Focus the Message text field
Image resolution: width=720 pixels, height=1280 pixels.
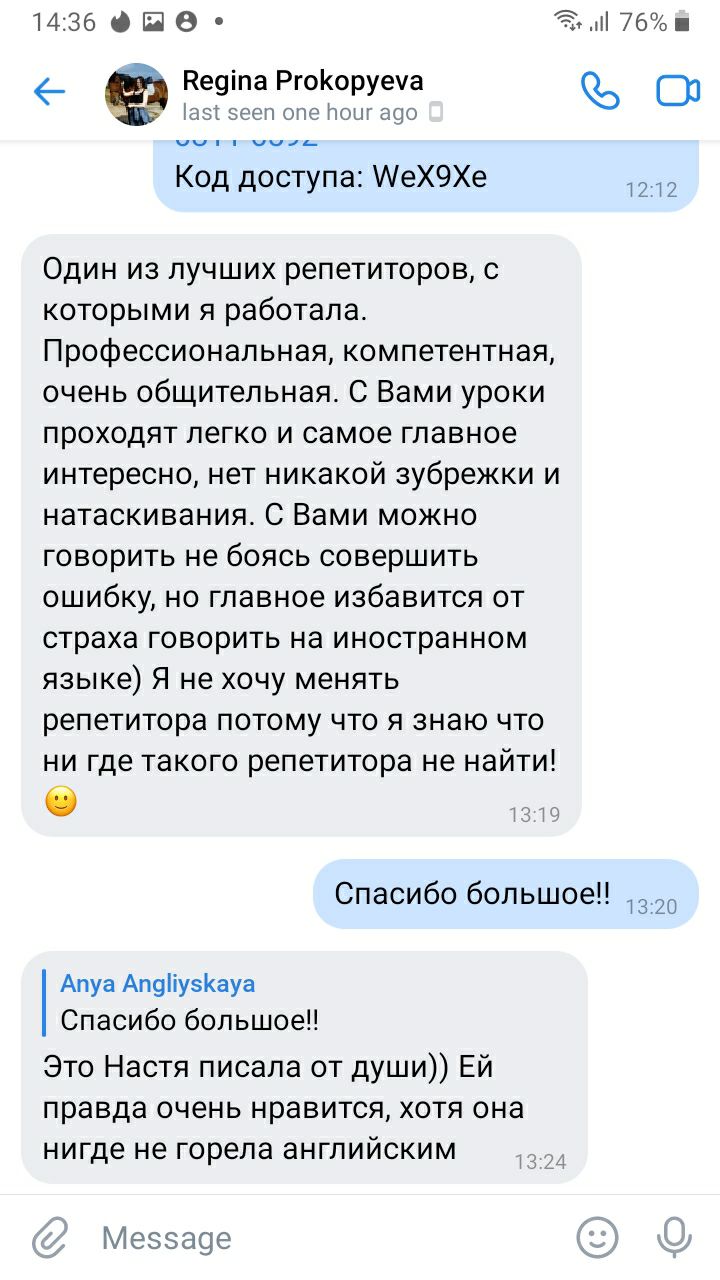point(330,1238)
